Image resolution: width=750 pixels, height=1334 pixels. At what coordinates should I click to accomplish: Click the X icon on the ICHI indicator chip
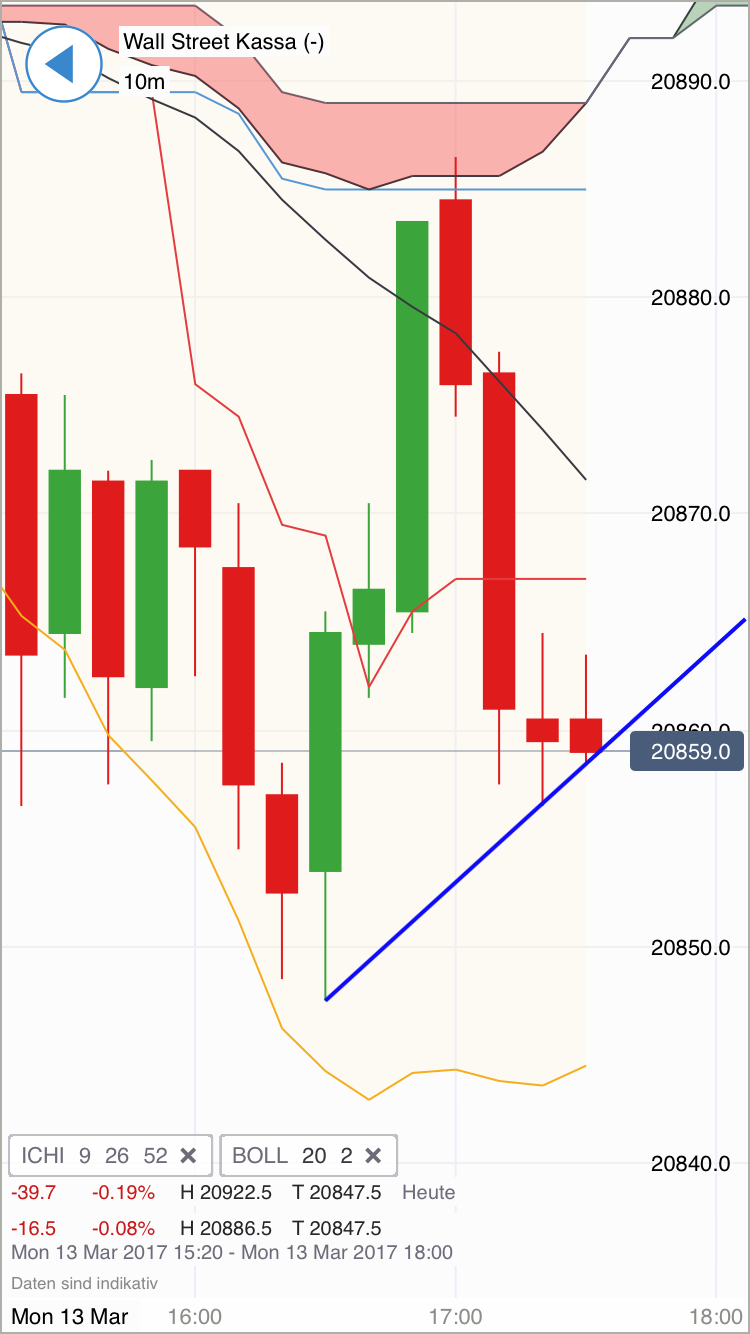click(x=189, y=1155)
